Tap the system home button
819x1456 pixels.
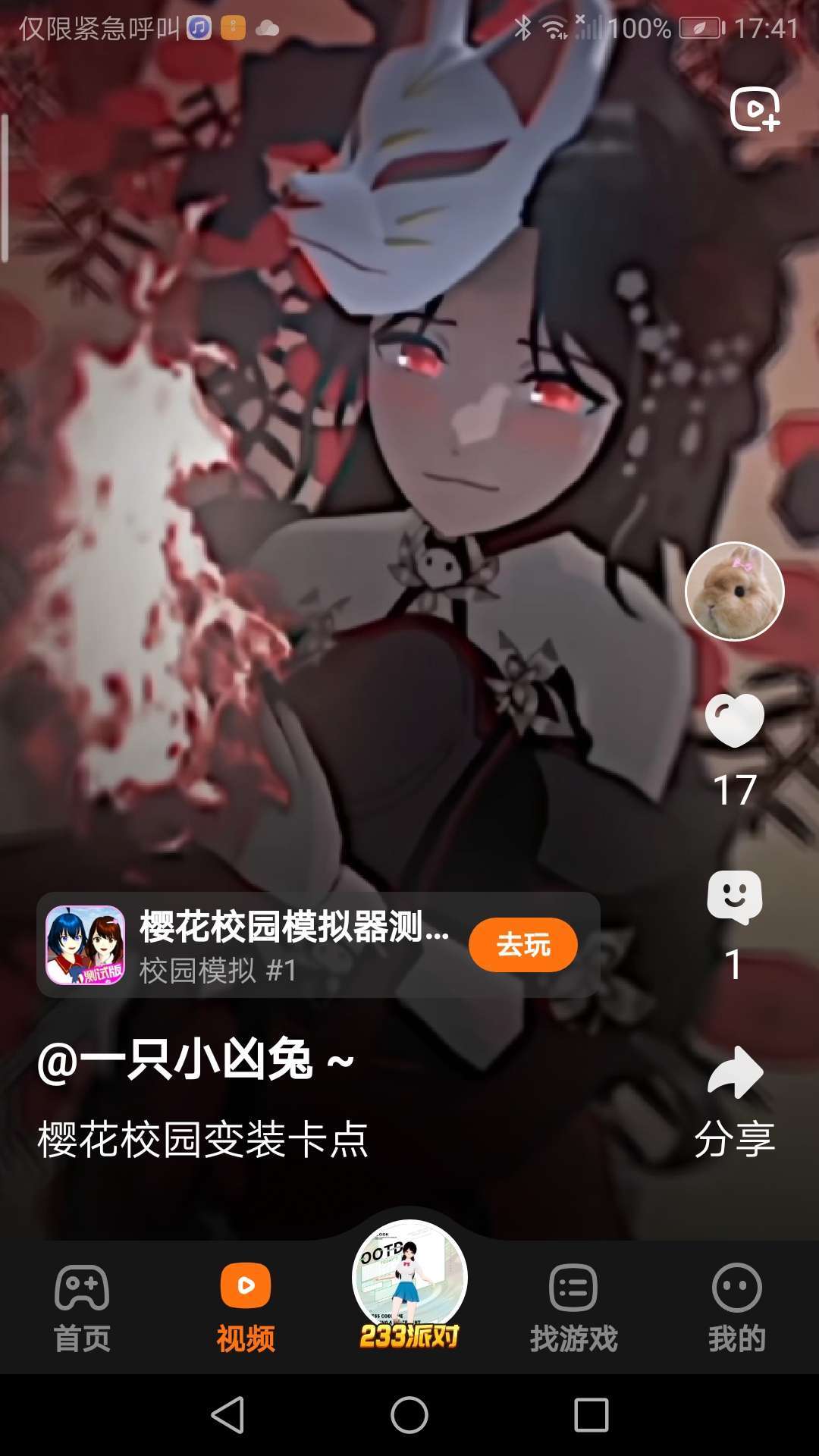(x=409, y=1415)
